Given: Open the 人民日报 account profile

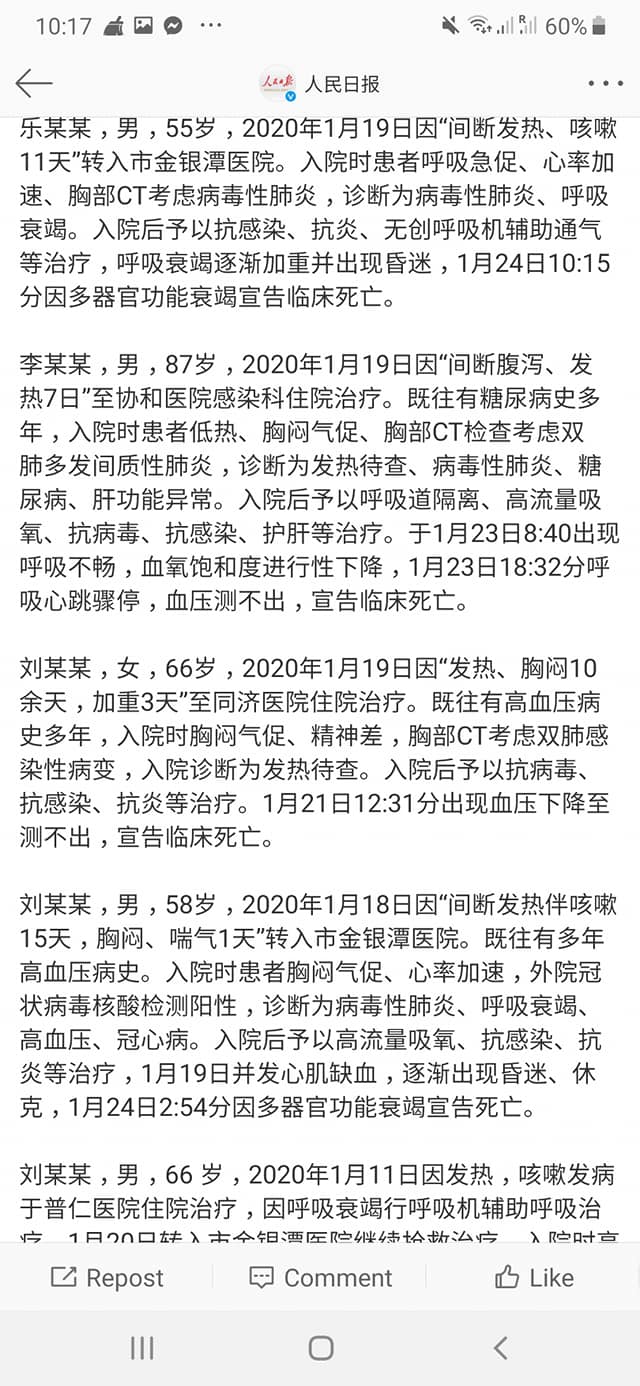Looking at the screenshot, I should pyautogui.click(x=320, y=84).
